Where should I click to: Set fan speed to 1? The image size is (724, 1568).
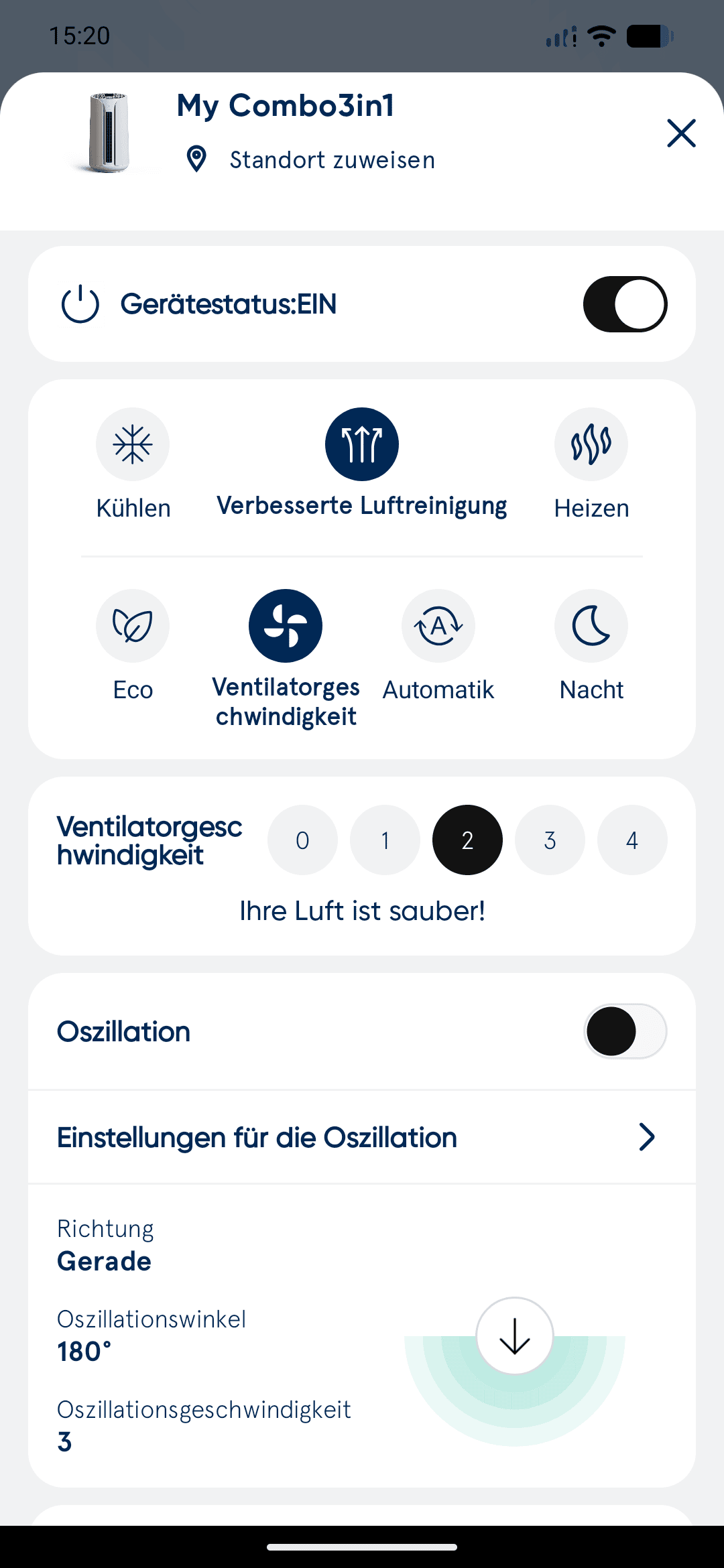point(385,840)
